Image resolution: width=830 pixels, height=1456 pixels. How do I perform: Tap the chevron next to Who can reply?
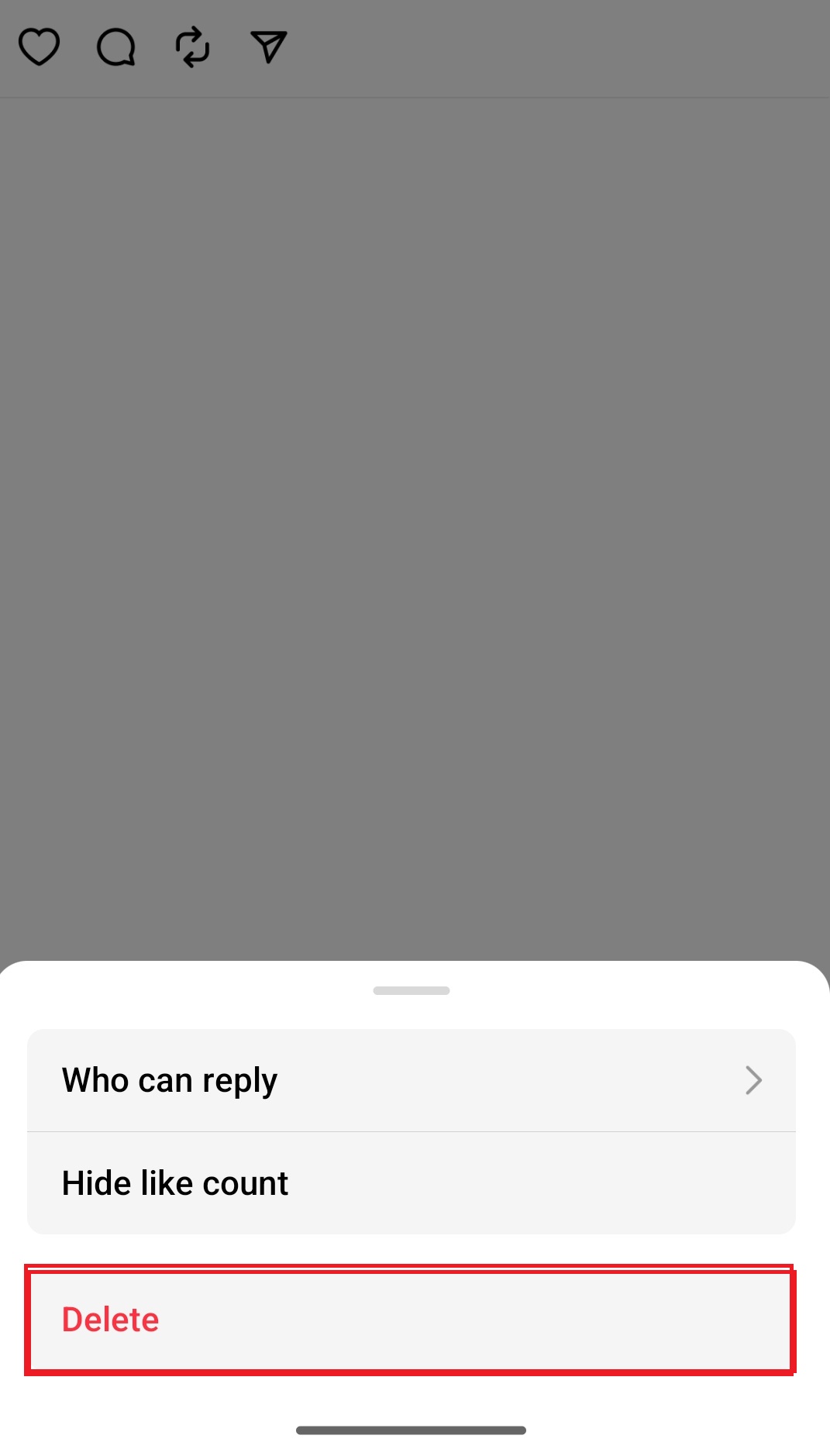753,1079
